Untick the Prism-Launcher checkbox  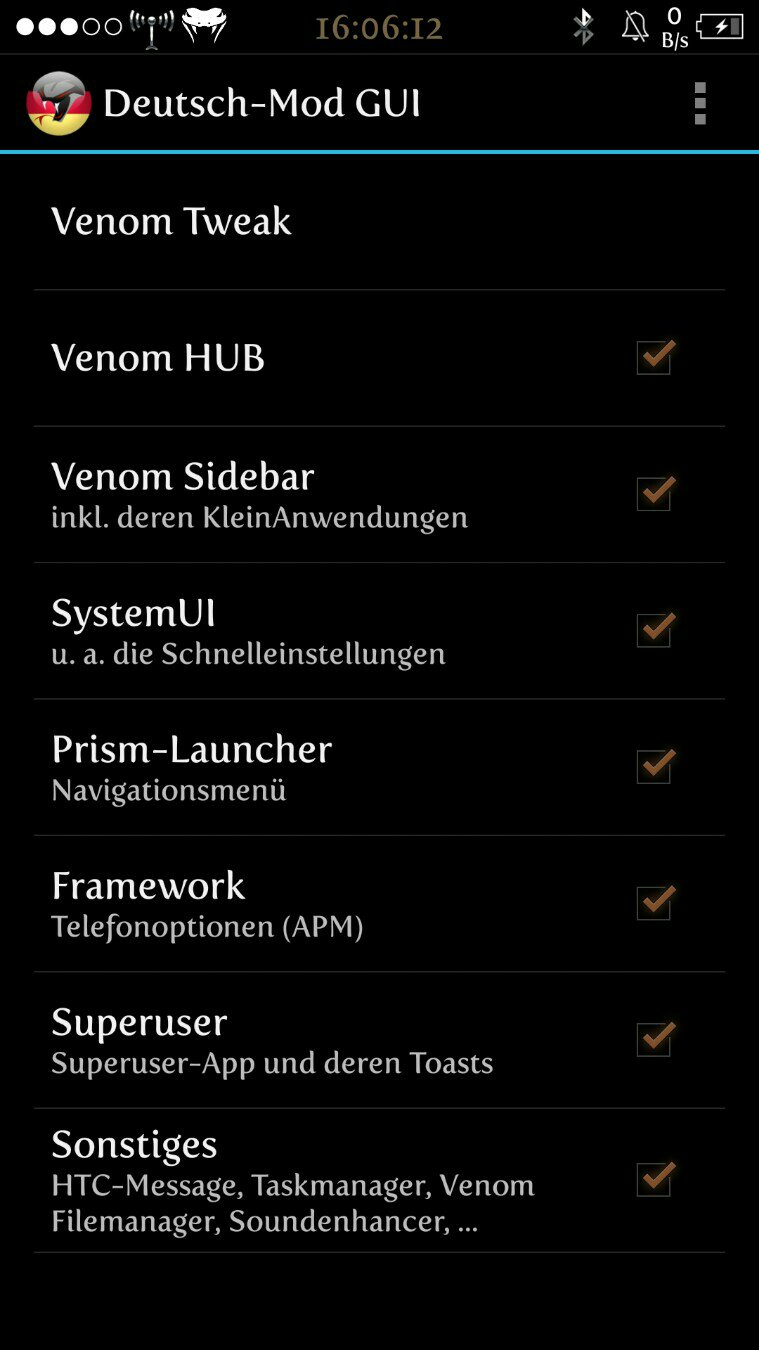click(x=655, y=766)
